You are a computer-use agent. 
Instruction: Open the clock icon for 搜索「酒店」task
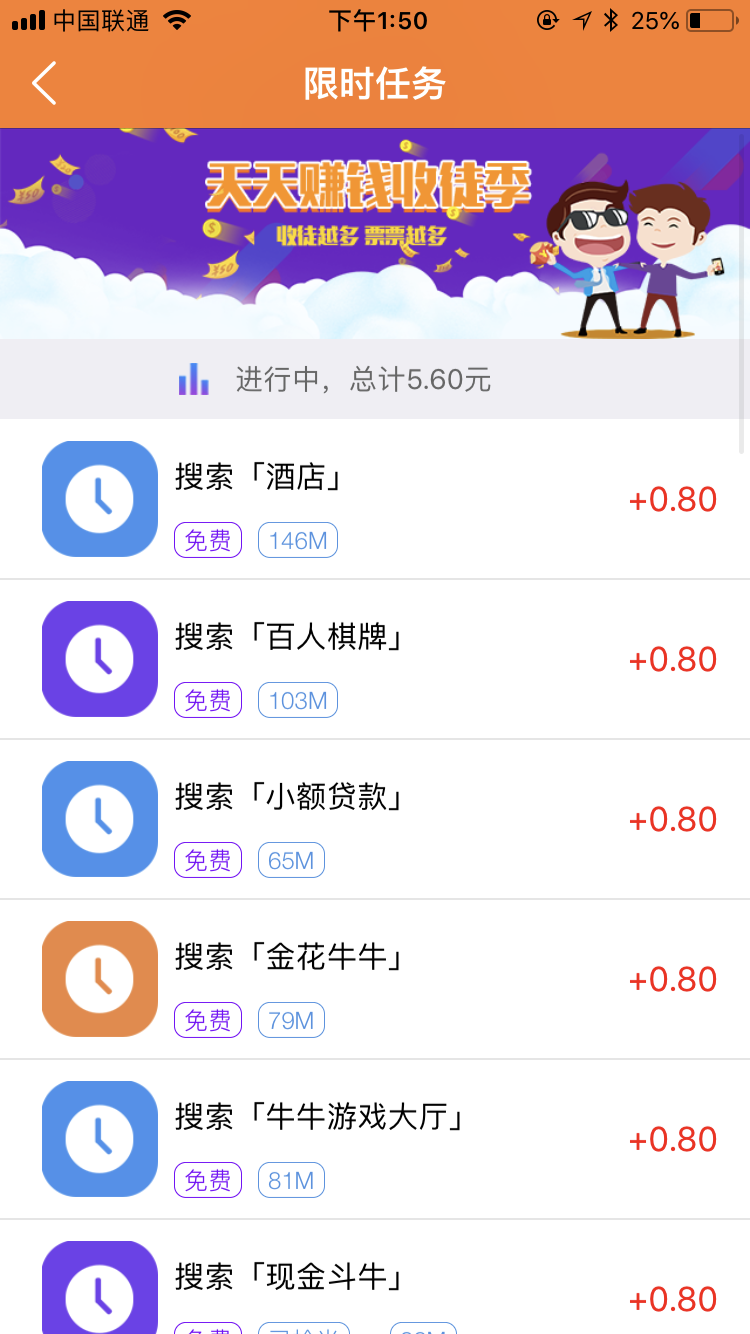coord(99,499)
